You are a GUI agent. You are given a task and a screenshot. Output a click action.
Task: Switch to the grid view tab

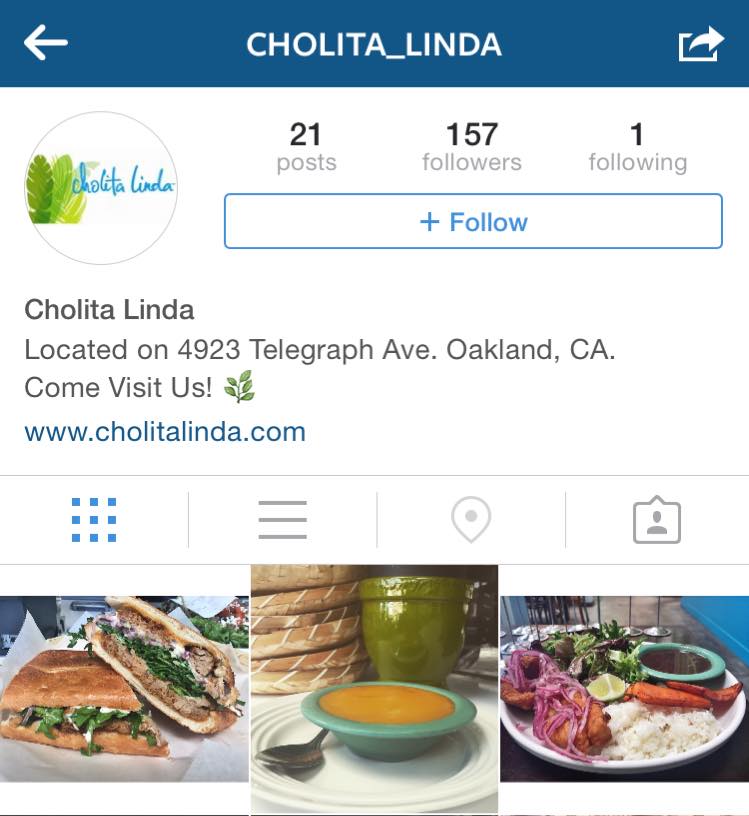(94, 520)
